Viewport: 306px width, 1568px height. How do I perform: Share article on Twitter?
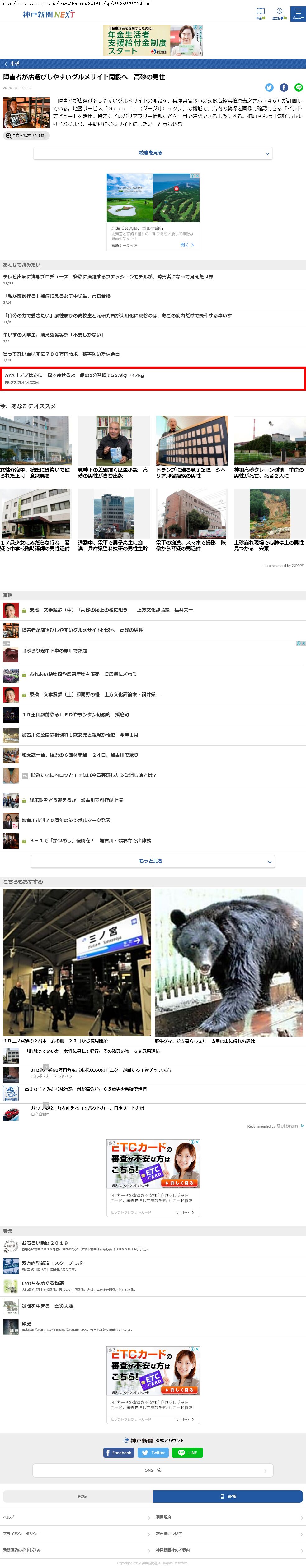pos(270,88)
